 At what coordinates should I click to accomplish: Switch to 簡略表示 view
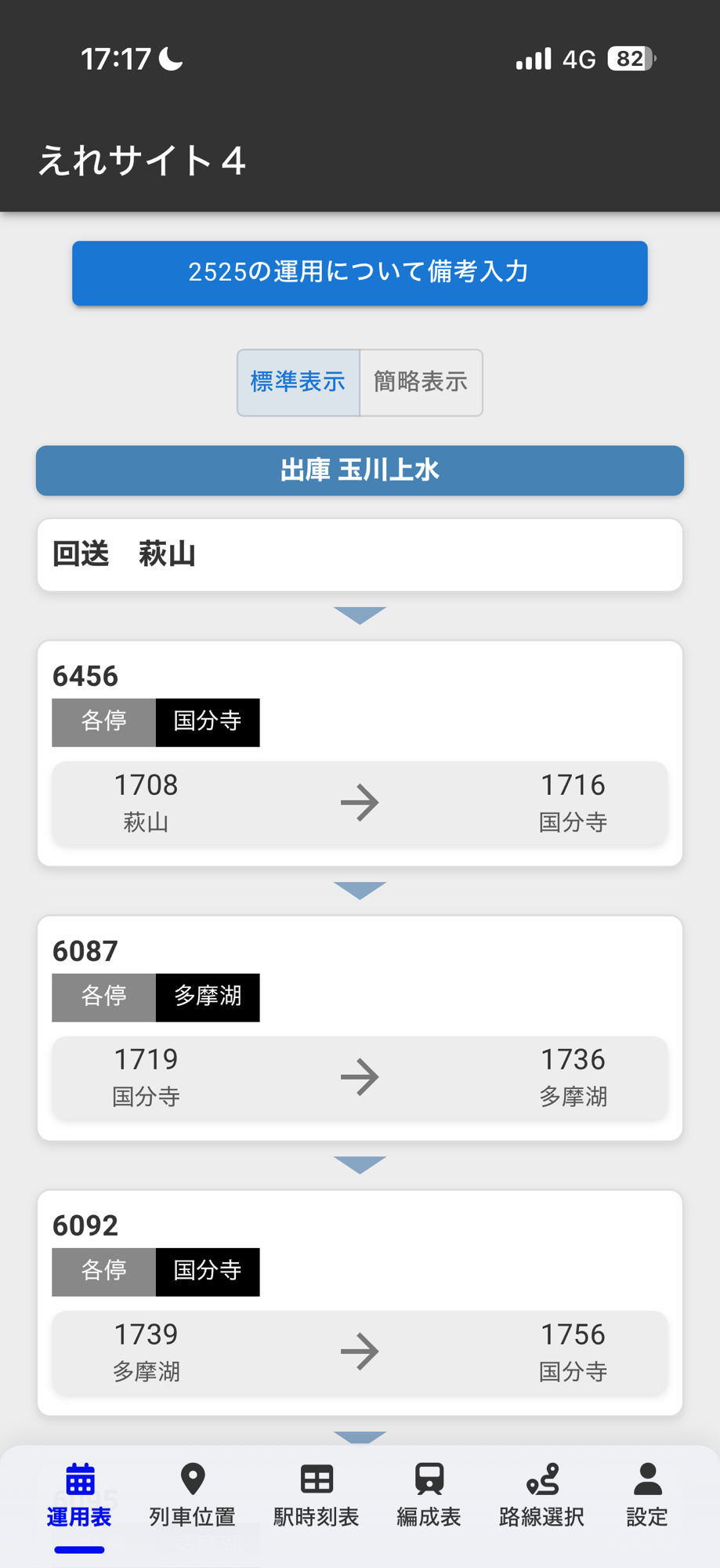pos(421,383)
